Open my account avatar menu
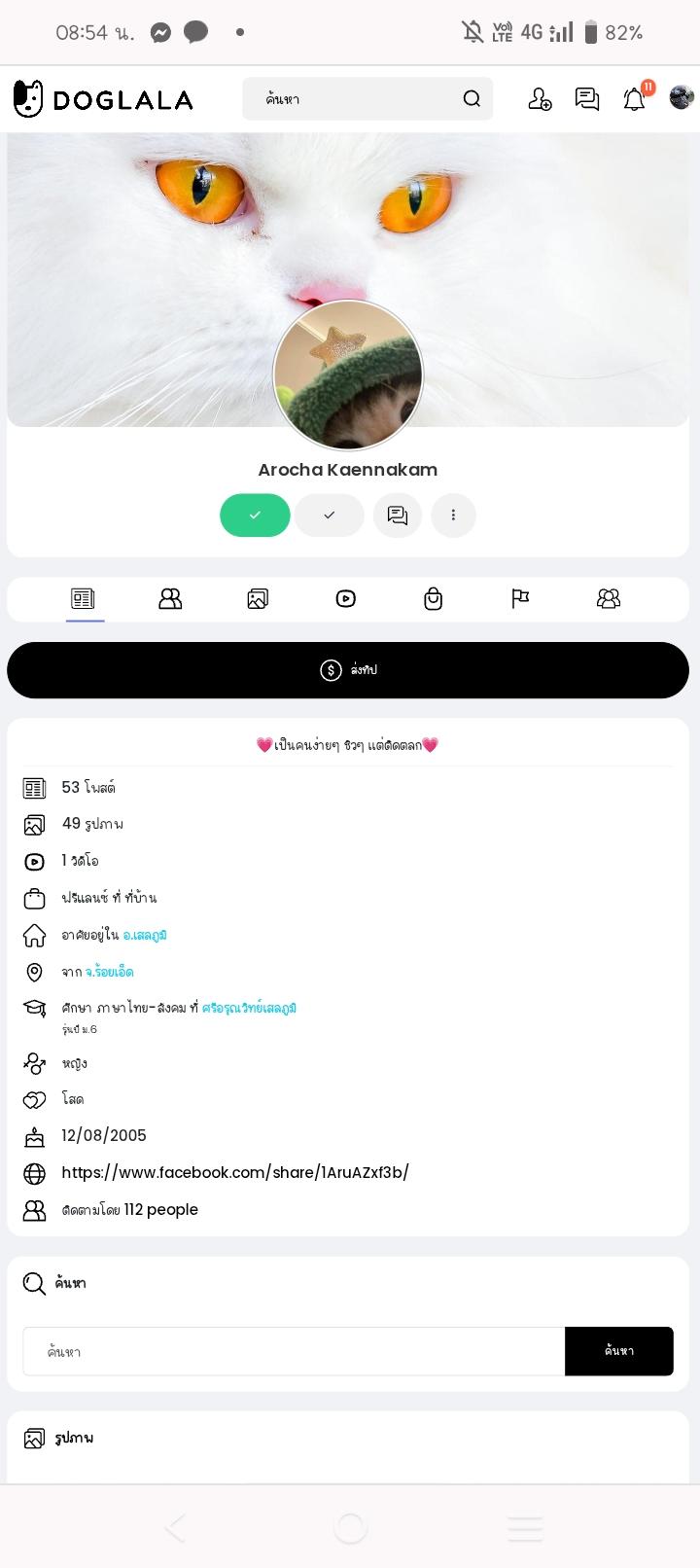Screen dimensions: 700x1568 [x=682, y=97]
